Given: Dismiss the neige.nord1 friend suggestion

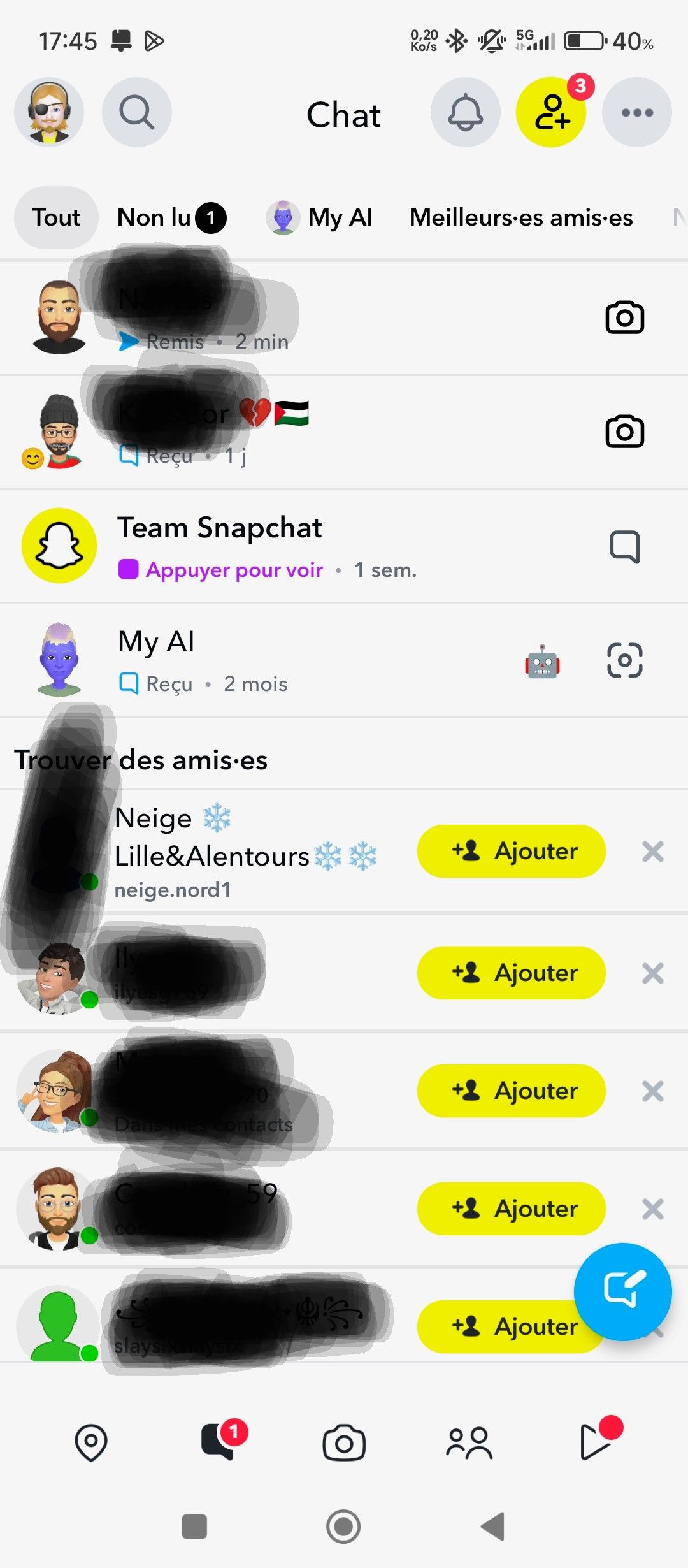Looking at the screenshot, I should pyautogui.click(x=653, y=852).
